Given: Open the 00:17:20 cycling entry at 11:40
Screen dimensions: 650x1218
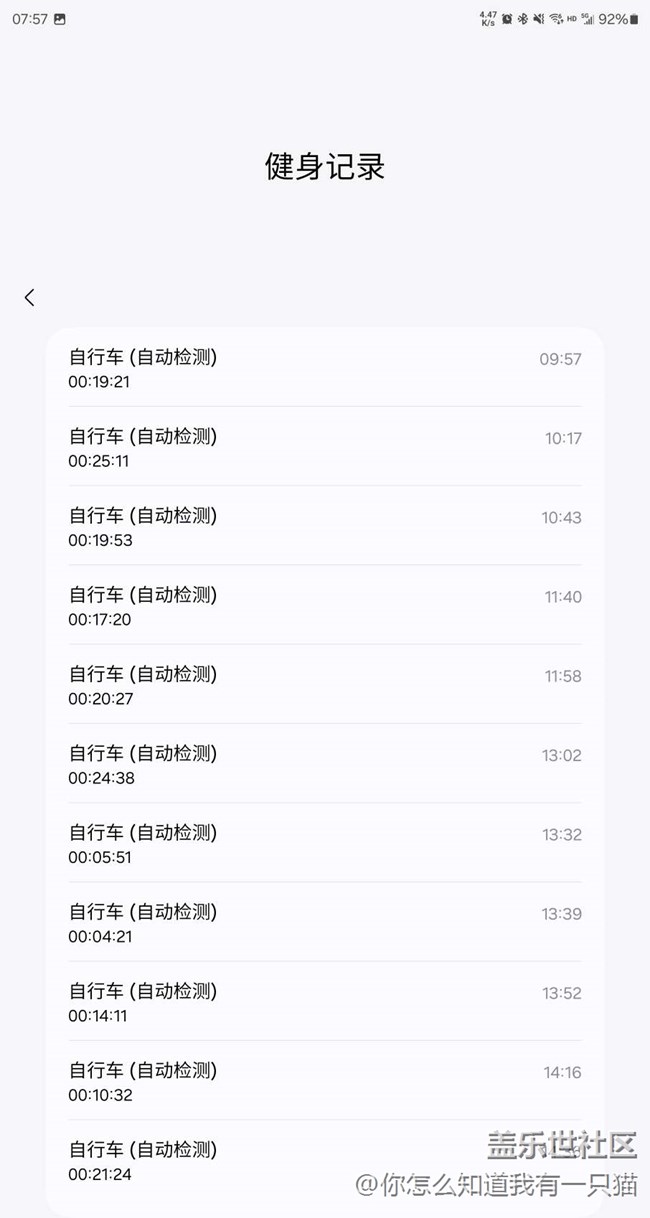Looking at the screenshot, I should (324, 605).
